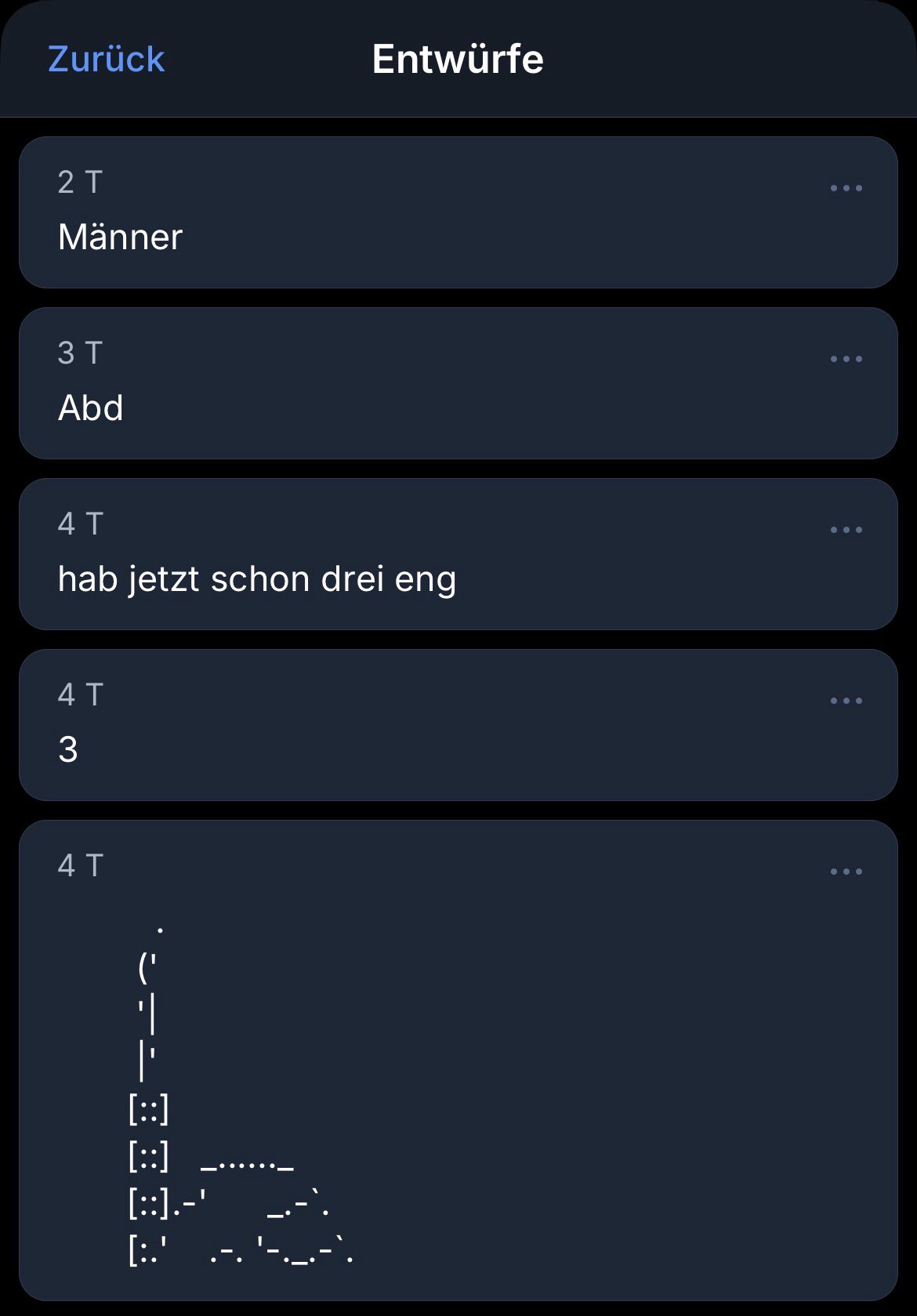
Task: Show more options for the ASCII art draft
Action: [x=846, y=872]
